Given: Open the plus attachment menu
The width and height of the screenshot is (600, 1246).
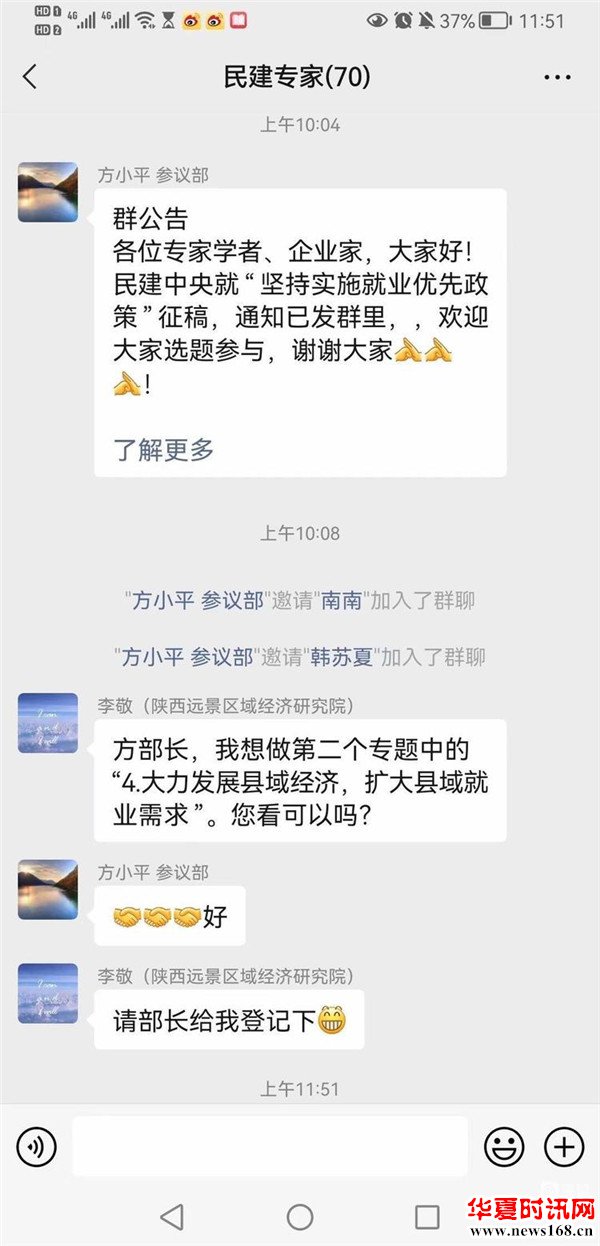Looking at the screenshot, I should pos(563,1146).
